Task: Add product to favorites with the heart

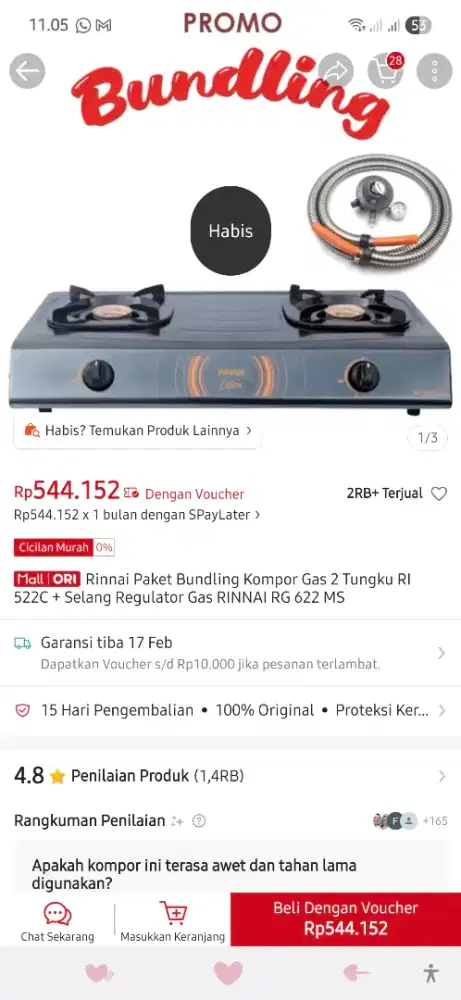Action: [439, 494]
